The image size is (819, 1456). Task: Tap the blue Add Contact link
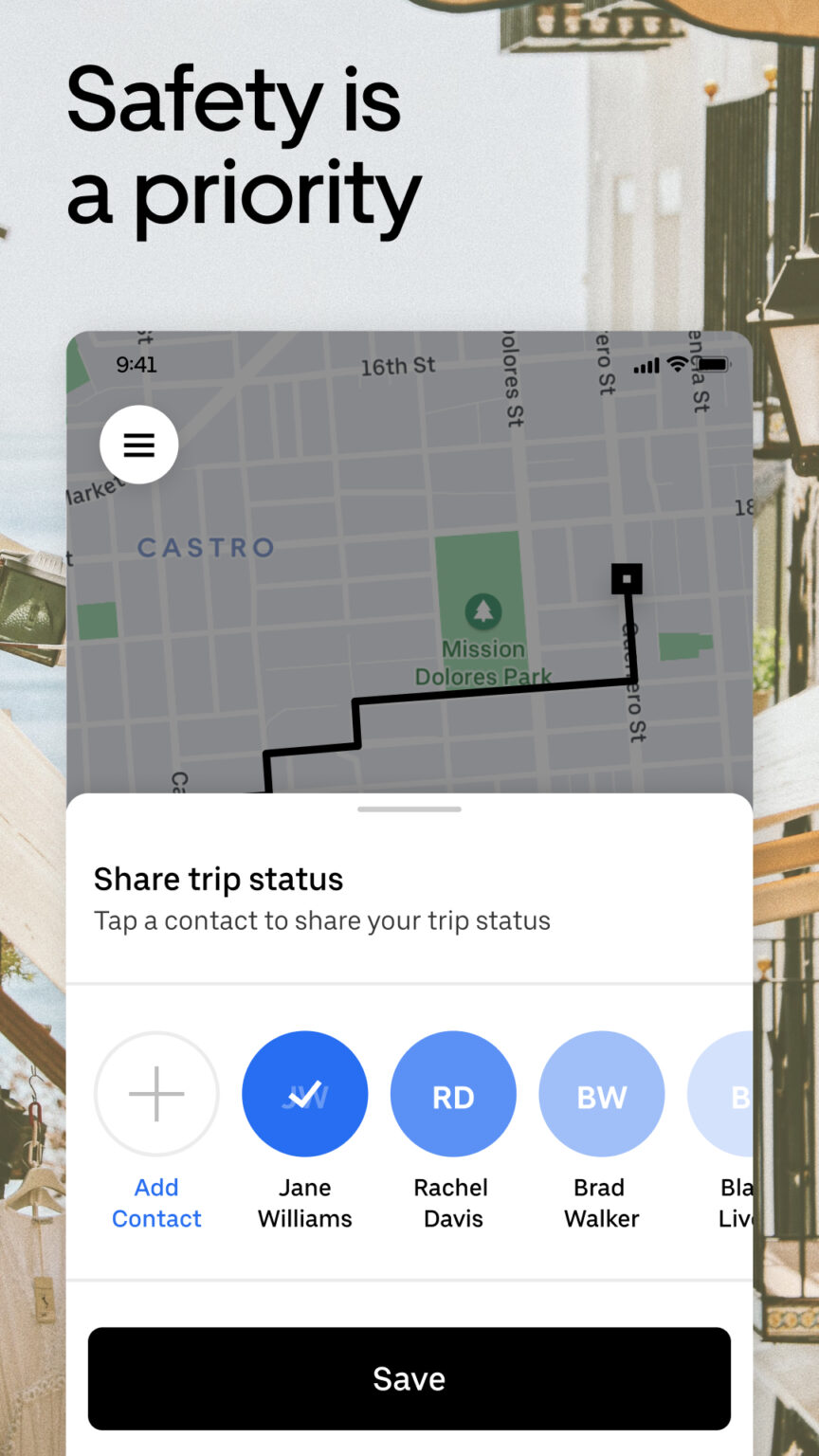(155, 1202)
